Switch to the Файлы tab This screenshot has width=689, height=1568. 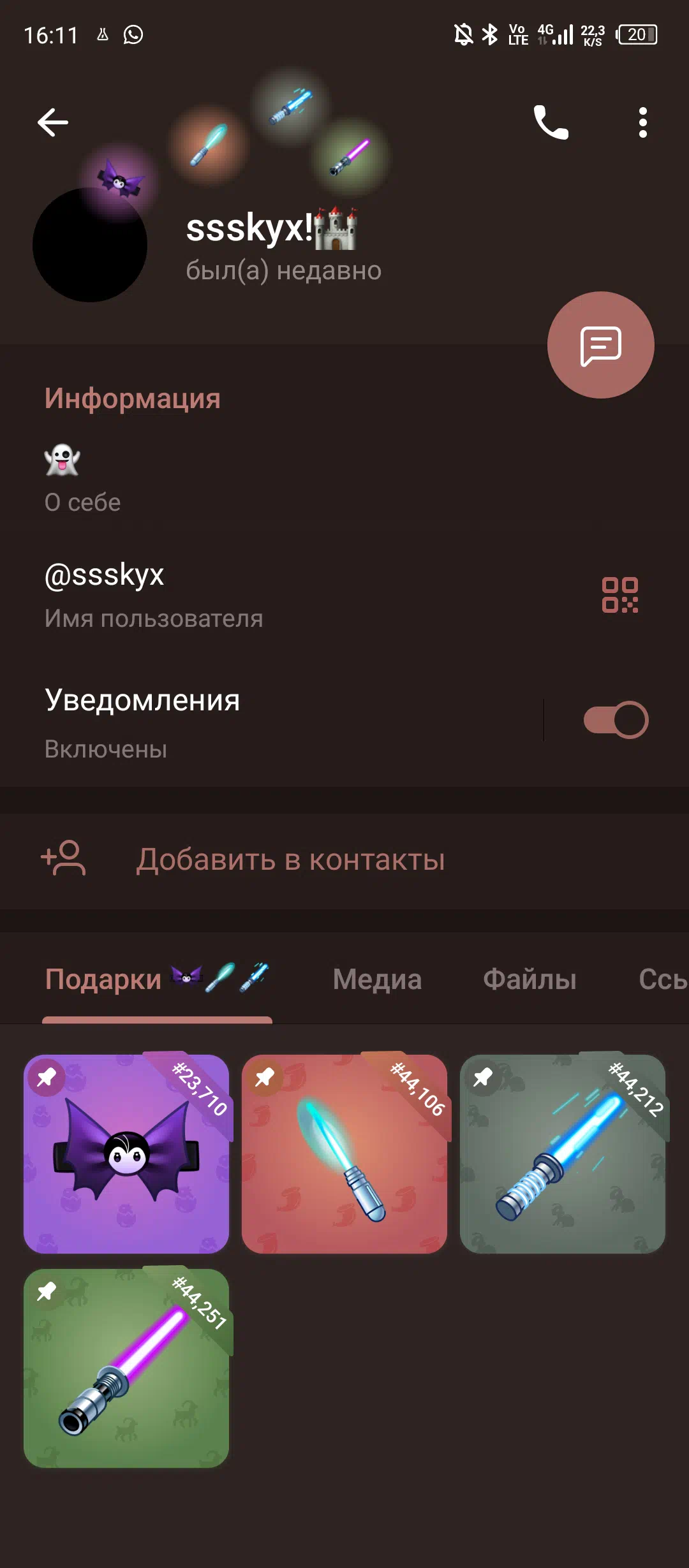click(x=530, y=979)
